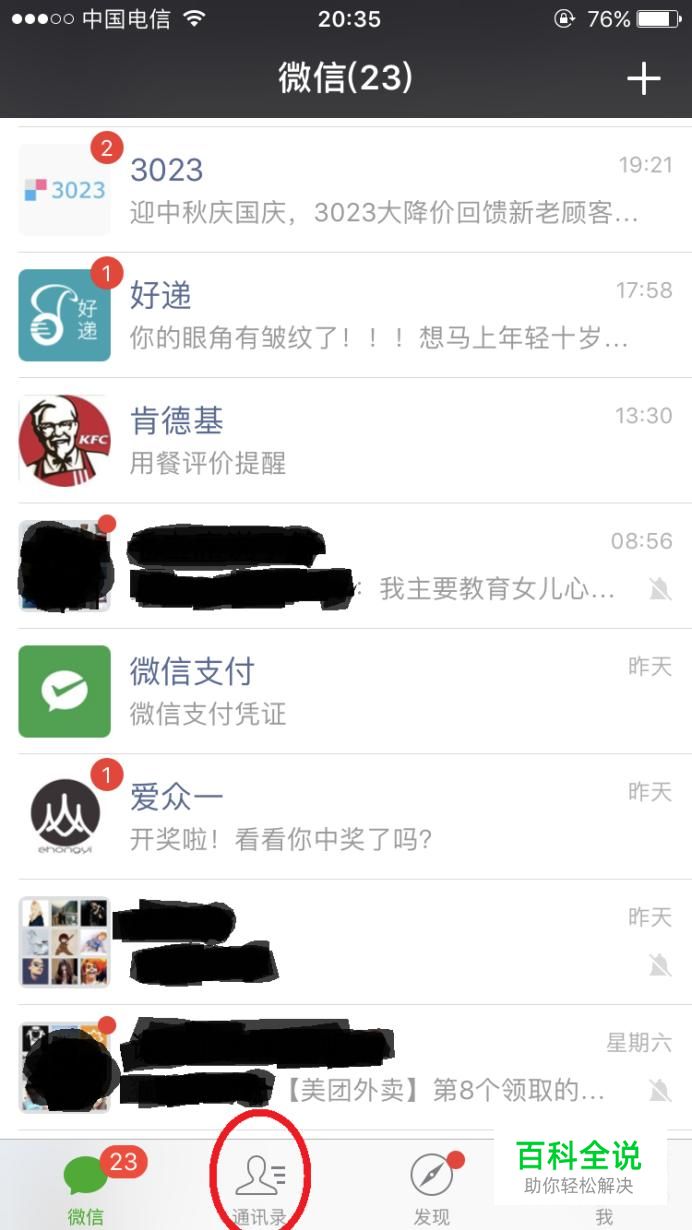Switch to the 发现 tab
Screen dimensions: 692x1230
point(432,1188)
